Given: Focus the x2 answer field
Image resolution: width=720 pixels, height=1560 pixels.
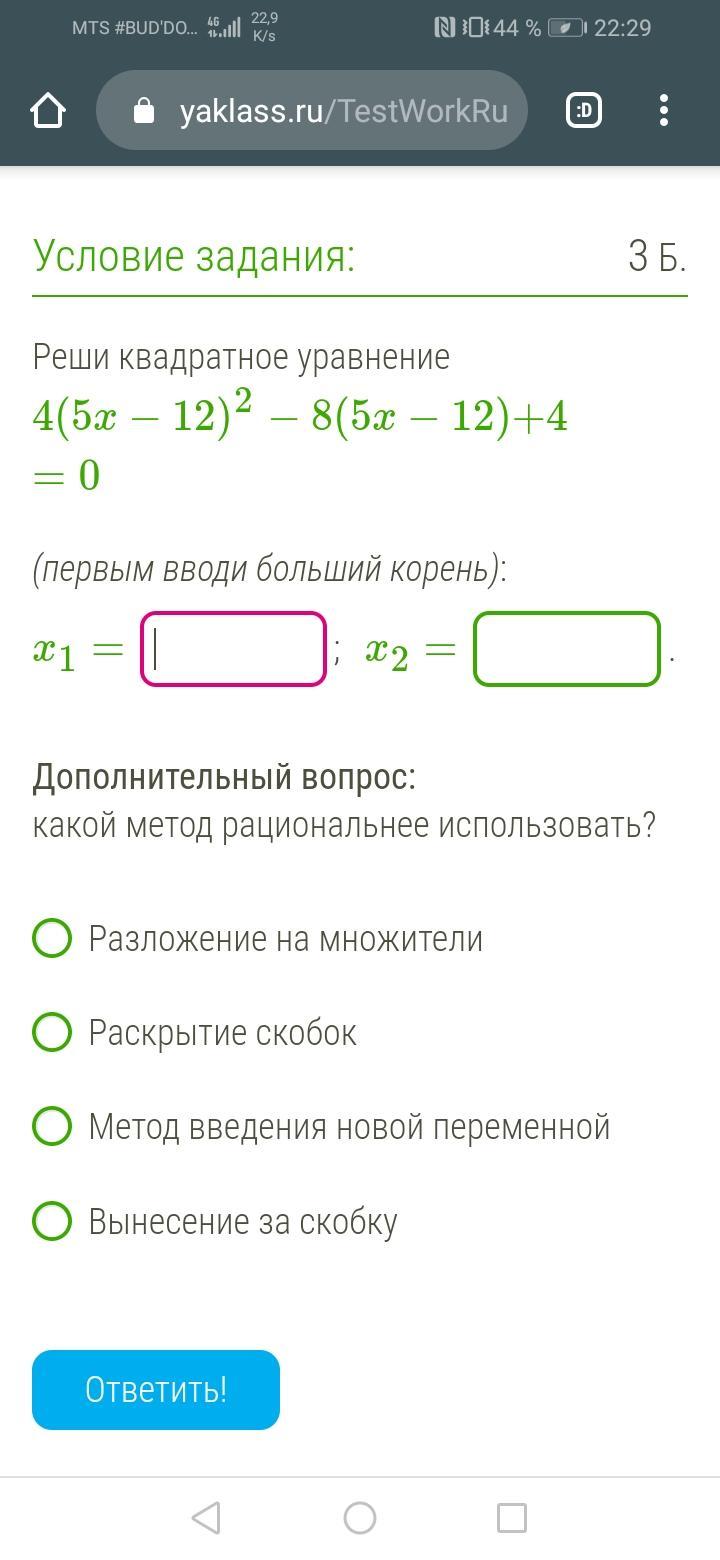Looking at the screenshot, I should [567, 649].
